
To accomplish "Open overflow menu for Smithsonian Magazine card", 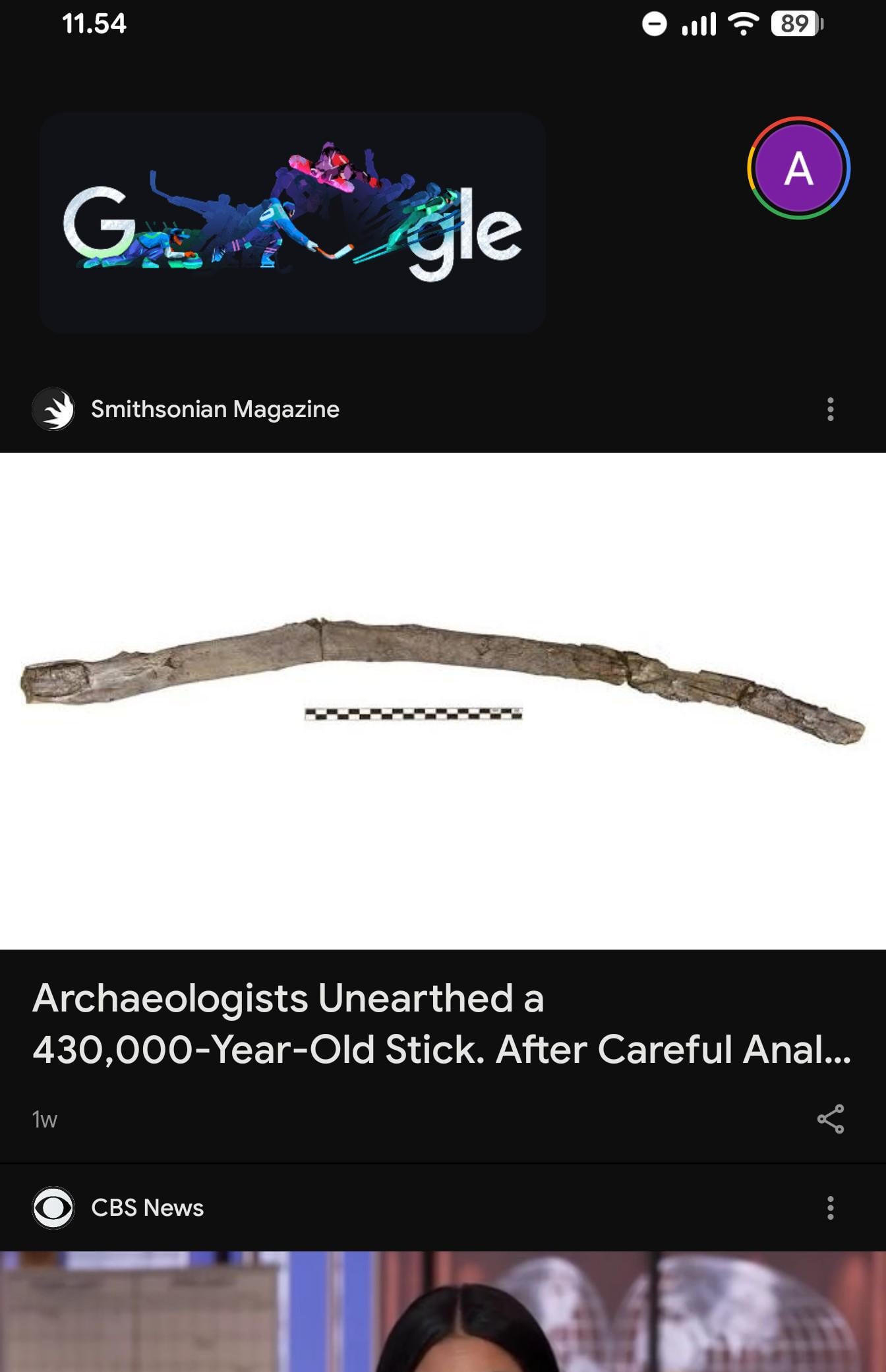I will pyautogui.click(x=830, y=409).
